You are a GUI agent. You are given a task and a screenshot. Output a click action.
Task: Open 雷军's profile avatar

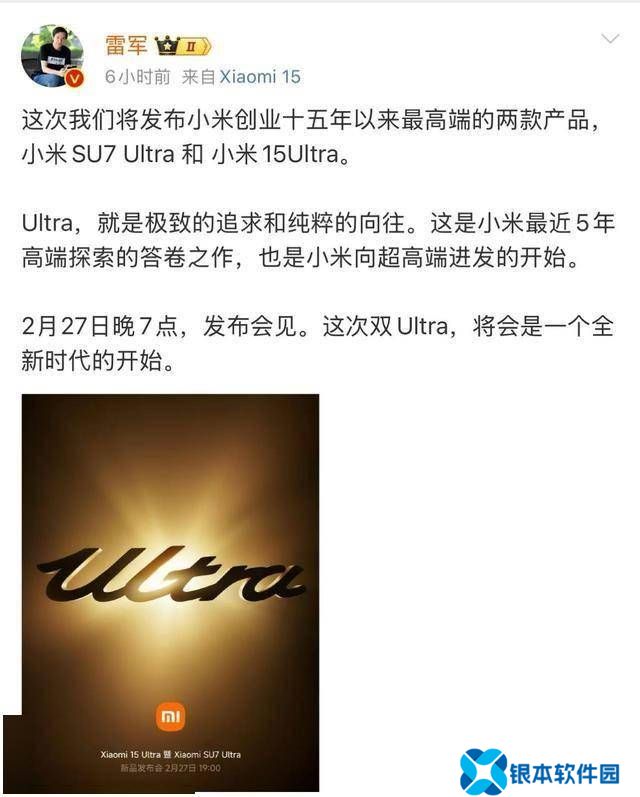coord(52,56)
